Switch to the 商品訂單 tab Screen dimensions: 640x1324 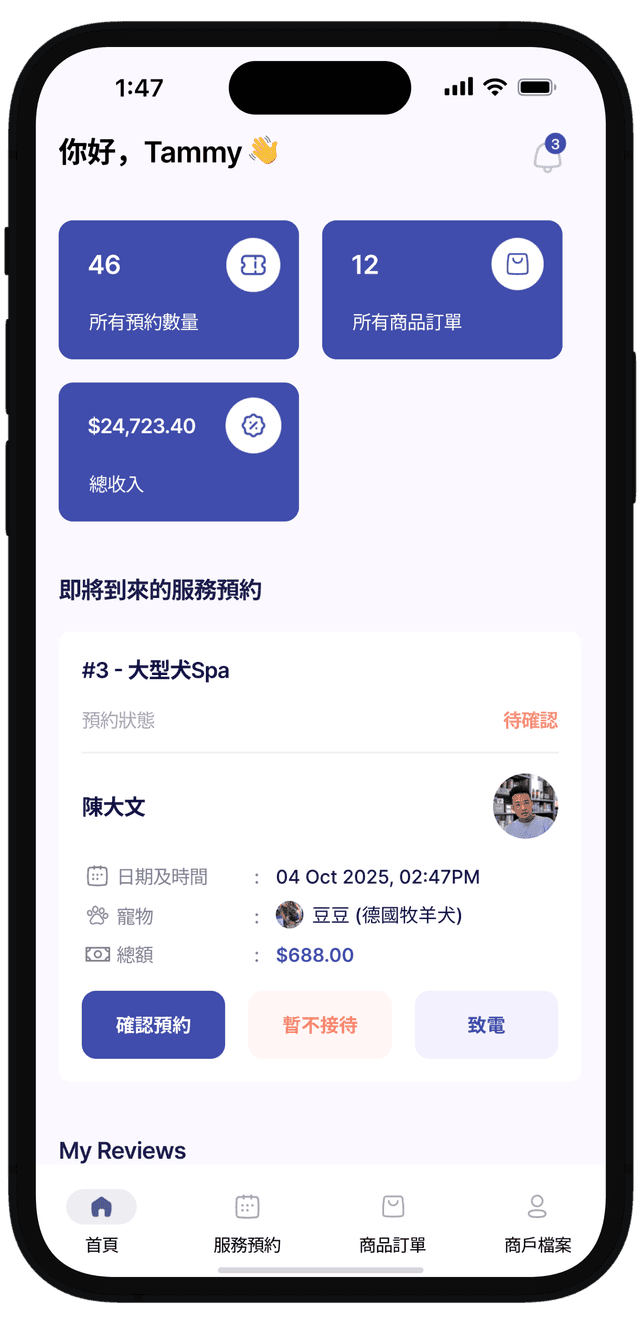point(392,1222)
